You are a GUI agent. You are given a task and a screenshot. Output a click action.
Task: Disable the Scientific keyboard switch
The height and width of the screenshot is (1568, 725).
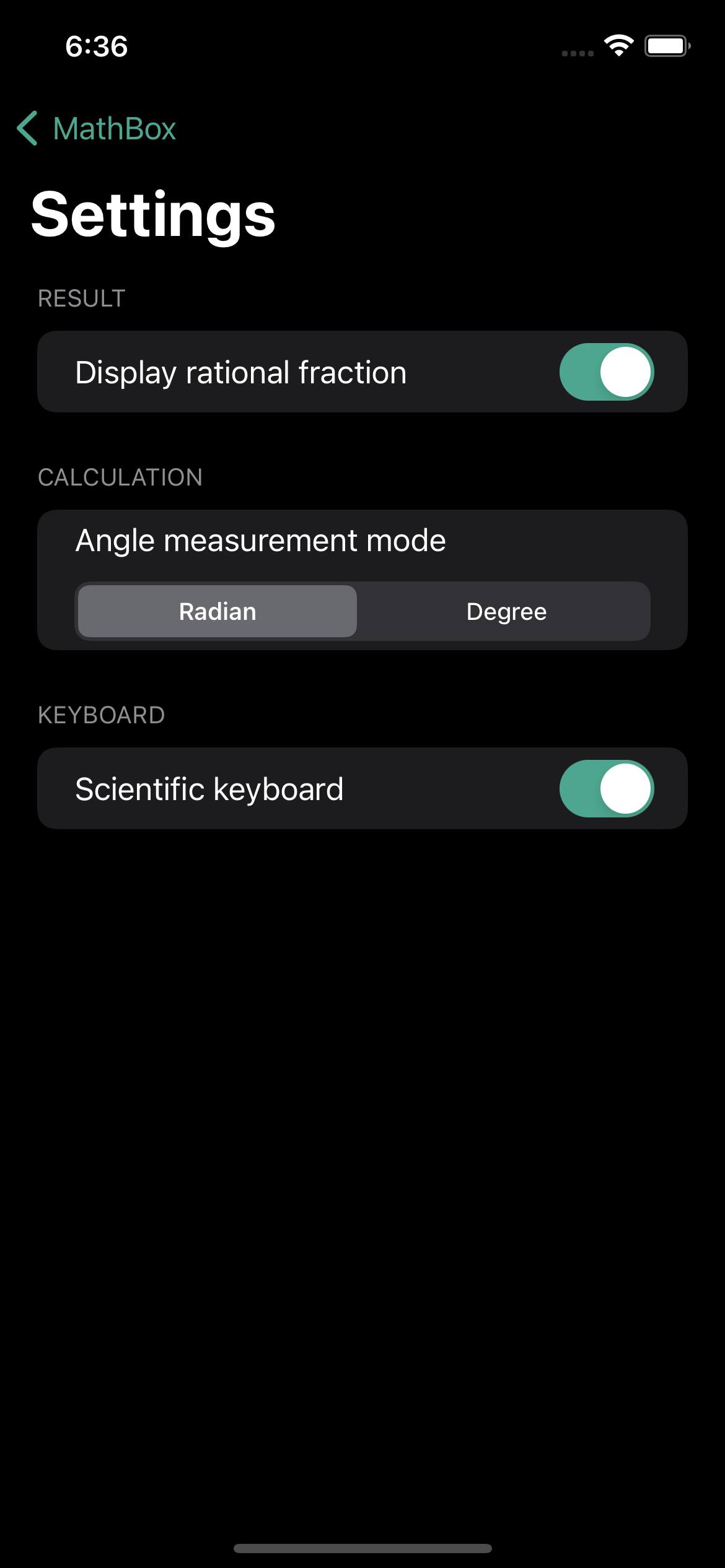(x=606, y=788)
